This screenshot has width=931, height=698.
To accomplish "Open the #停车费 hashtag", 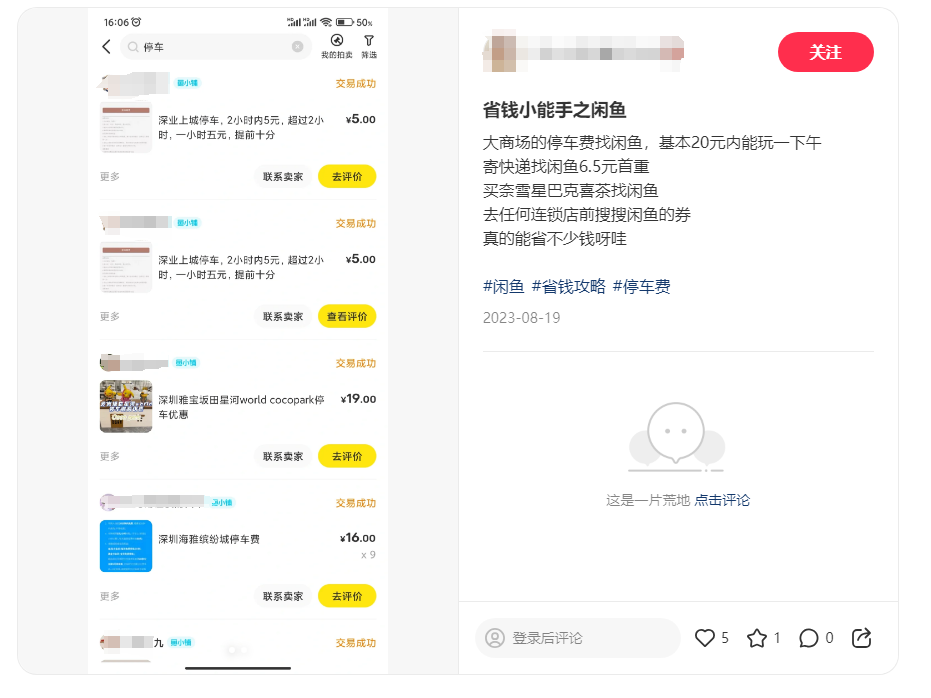I will coord(641,287).
